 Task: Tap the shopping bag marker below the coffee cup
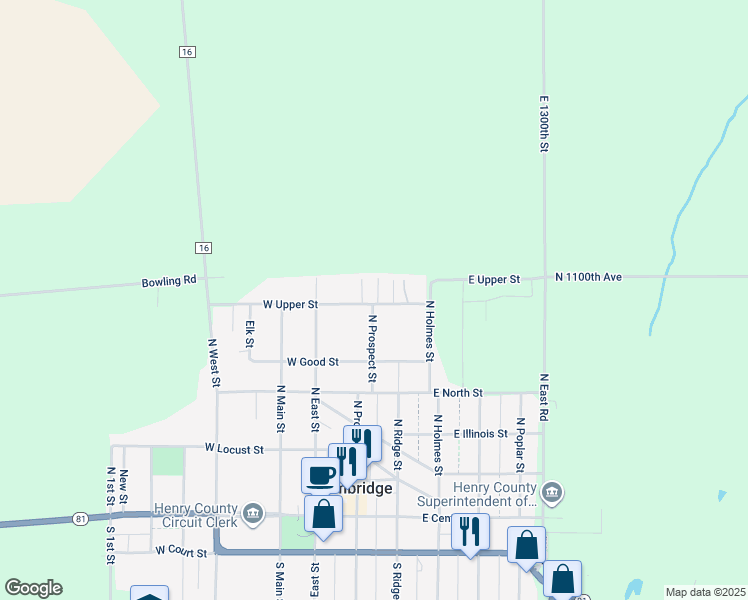324,515
